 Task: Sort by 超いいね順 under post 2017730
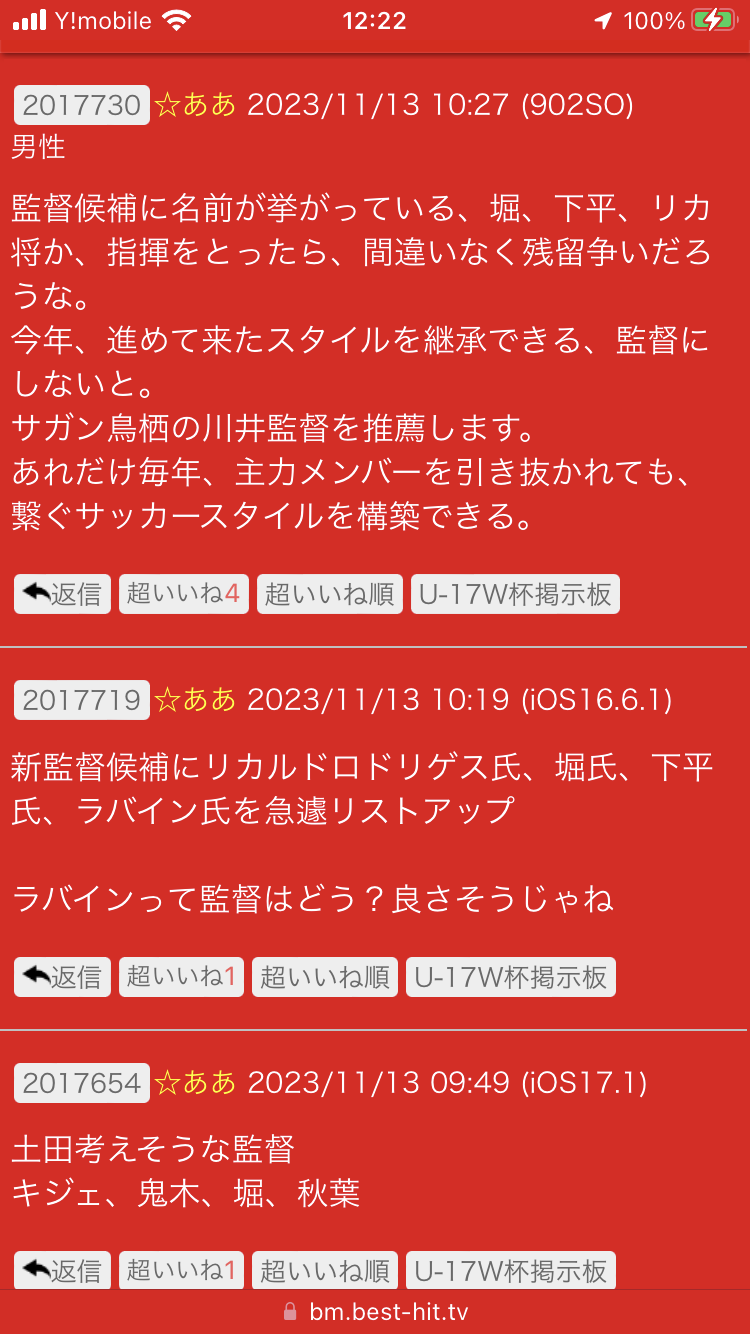pos(330,594)
